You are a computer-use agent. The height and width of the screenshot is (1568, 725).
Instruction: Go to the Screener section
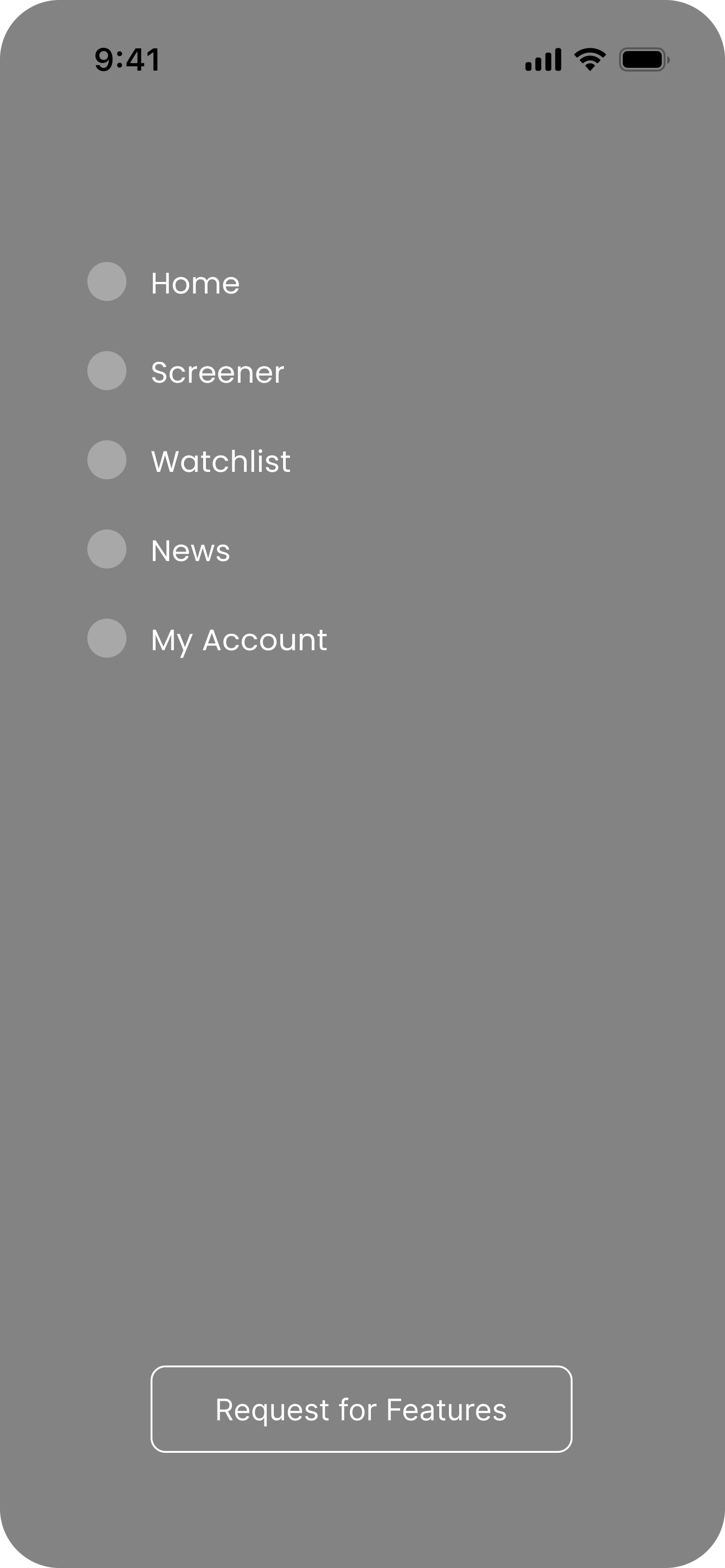click(x=217, y=372)
